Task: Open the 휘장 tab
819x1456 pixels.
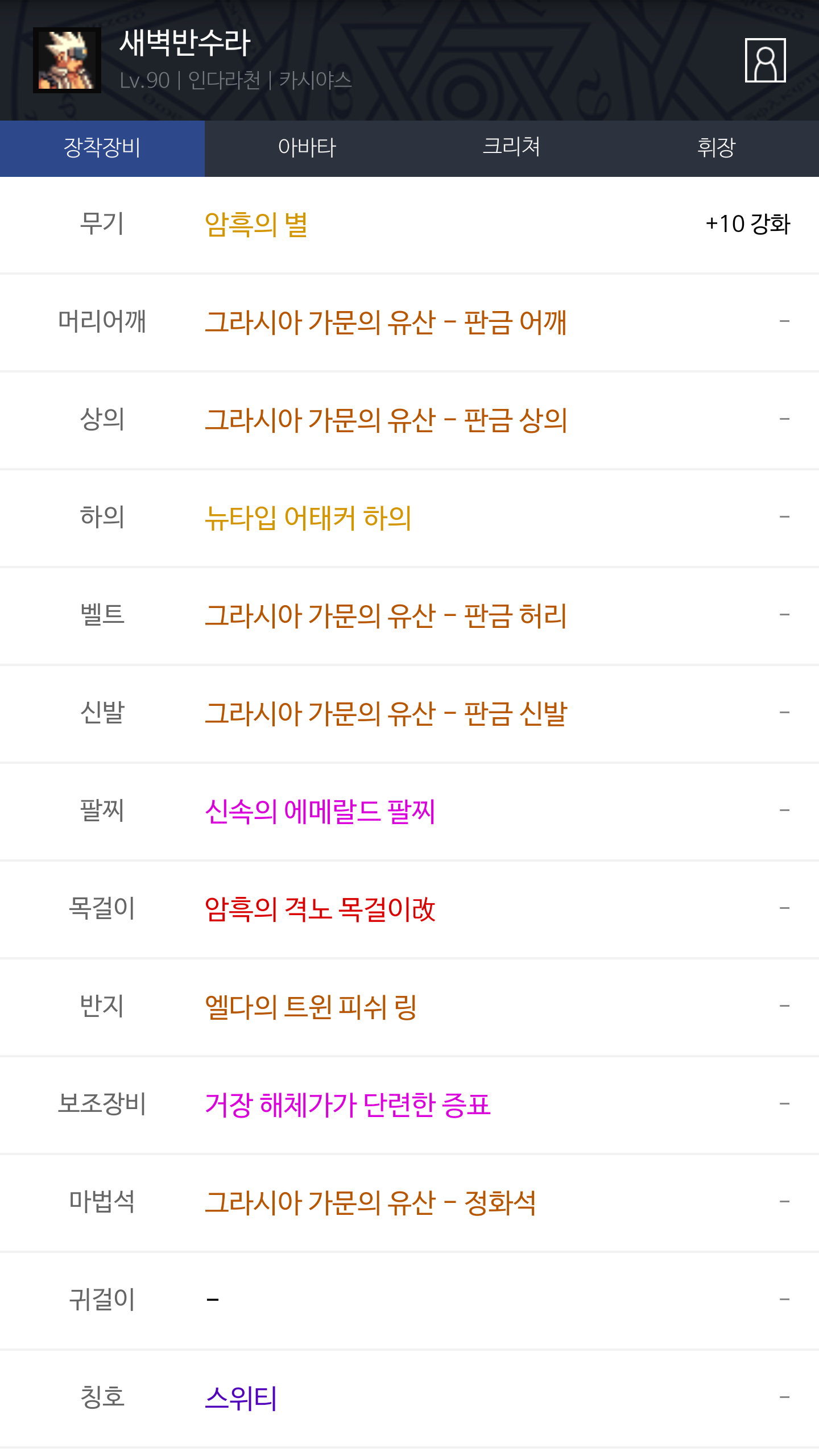Action: [x=716, y=148]
